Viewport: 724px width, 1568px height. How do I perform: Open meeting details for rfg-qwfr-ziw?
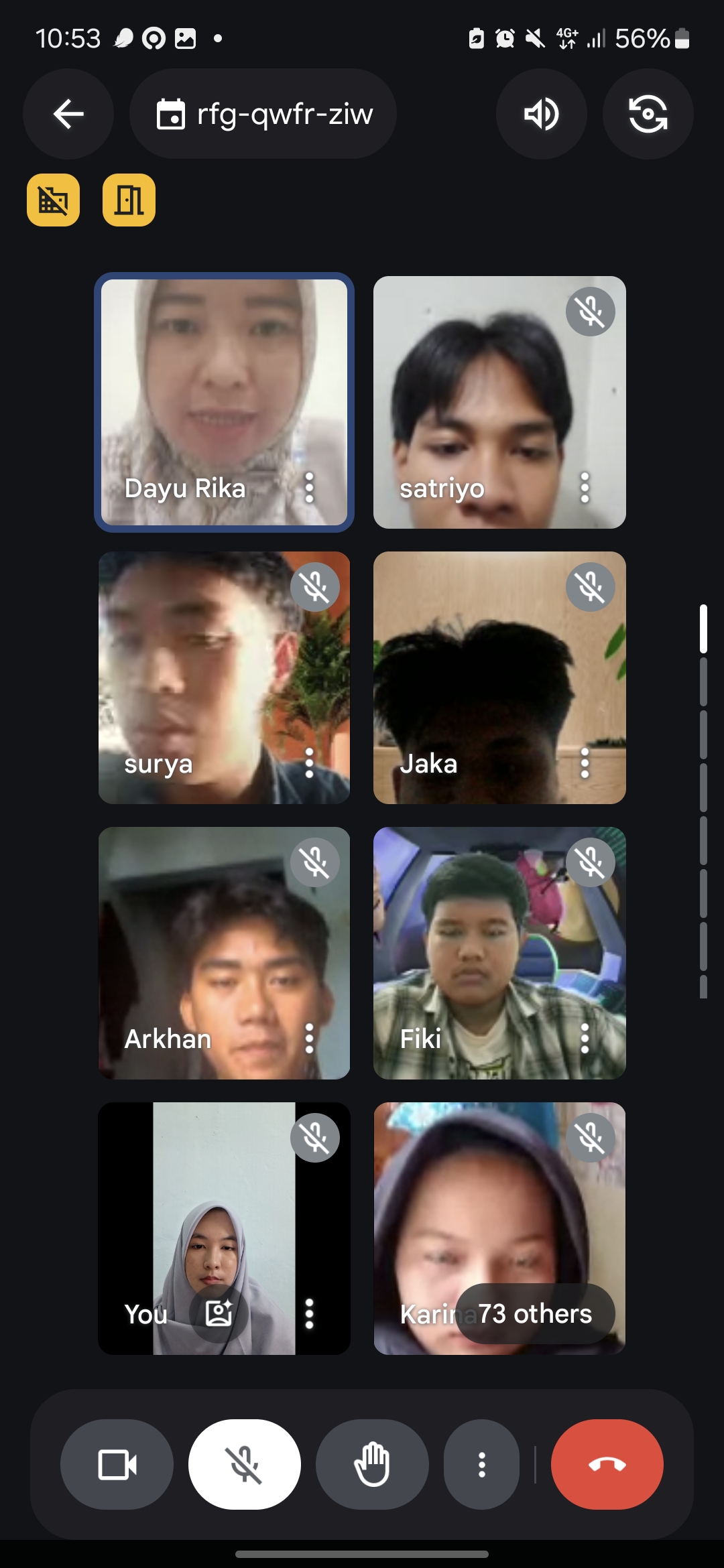(x=263, y=114)
